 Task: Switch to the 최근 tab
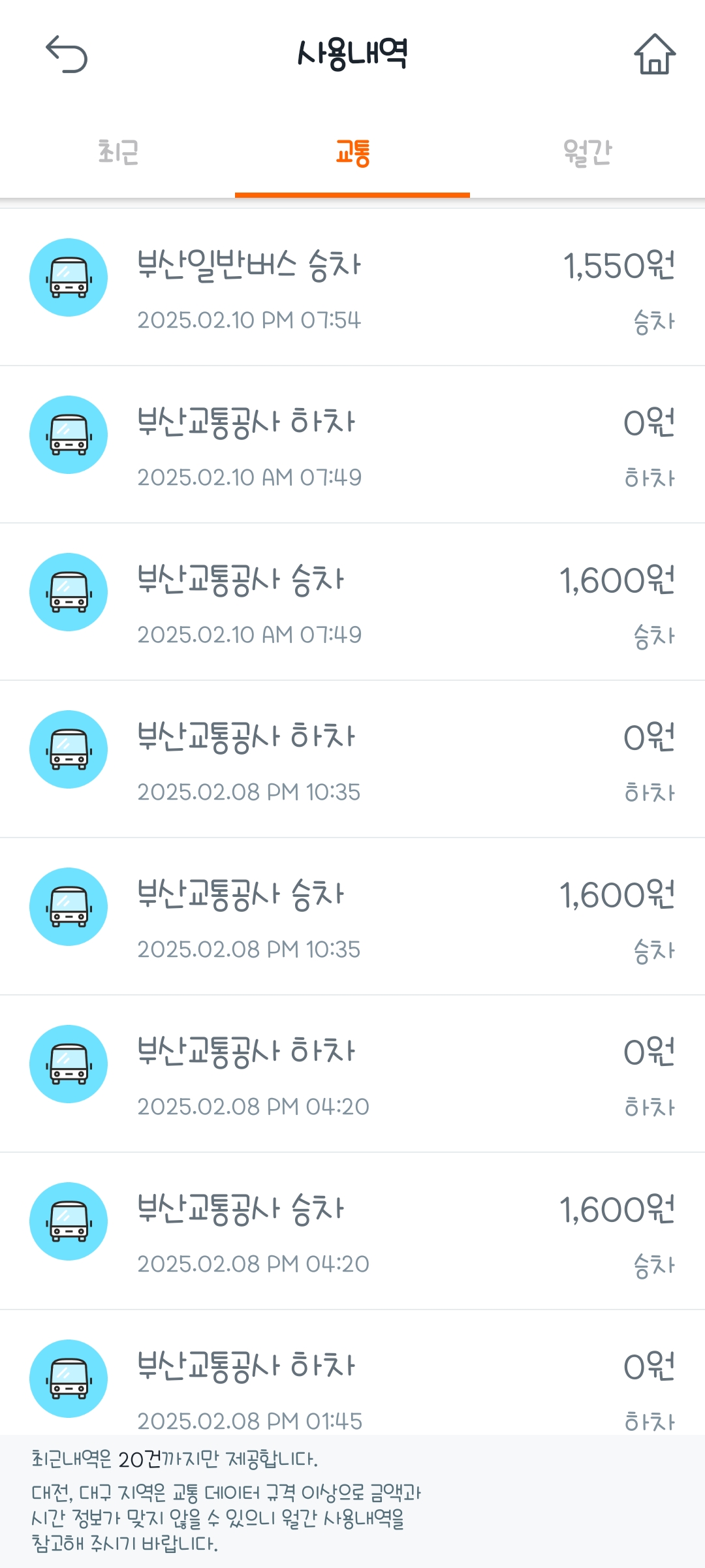(118, 152)
